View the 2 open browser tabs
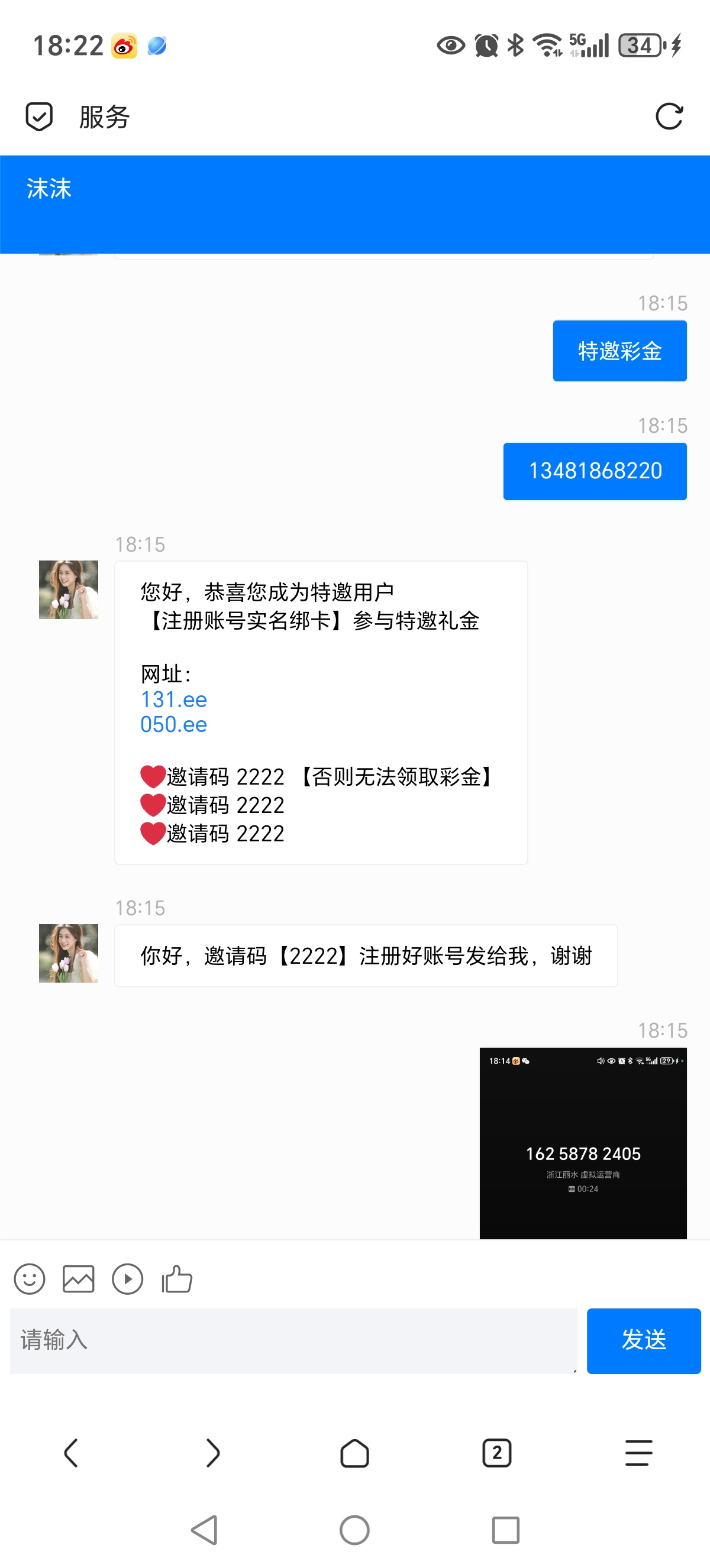710x1568 pixels. 496,1453
